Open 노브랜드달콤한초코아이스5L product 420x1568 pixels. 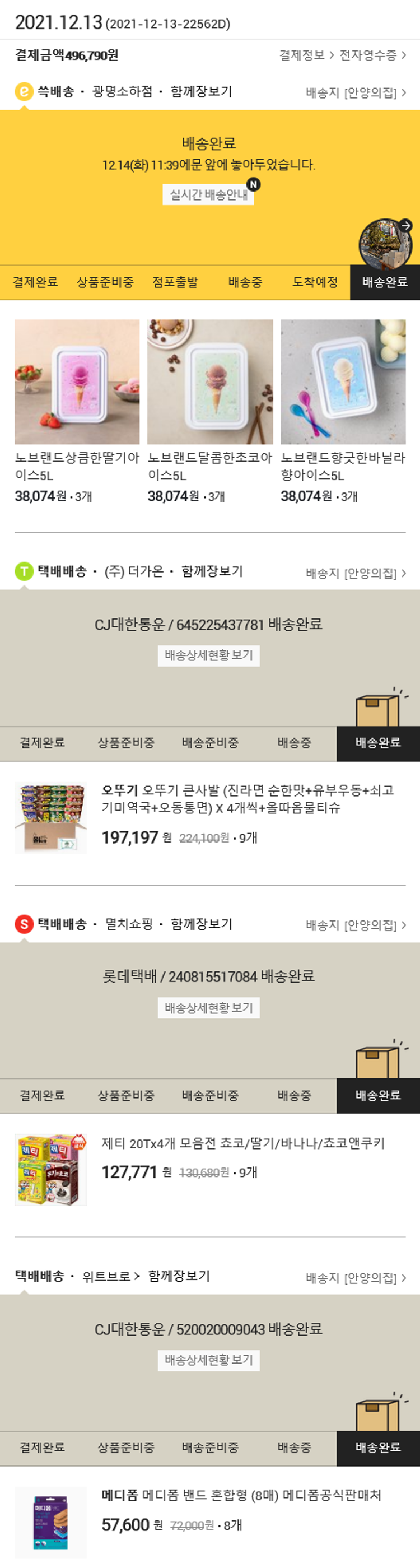pos(210,382)
